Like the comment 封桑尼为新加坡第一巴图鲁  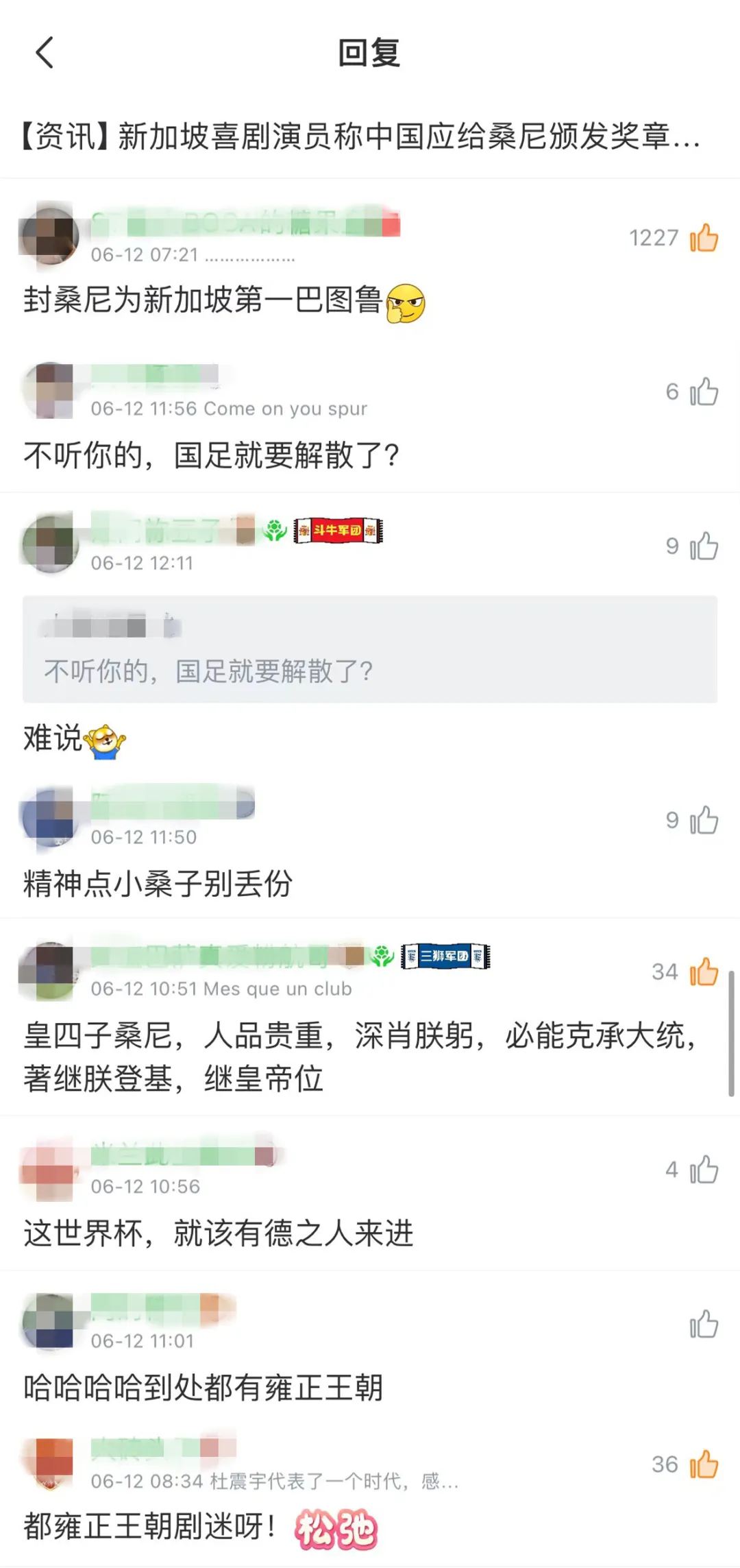pos(704,239)
